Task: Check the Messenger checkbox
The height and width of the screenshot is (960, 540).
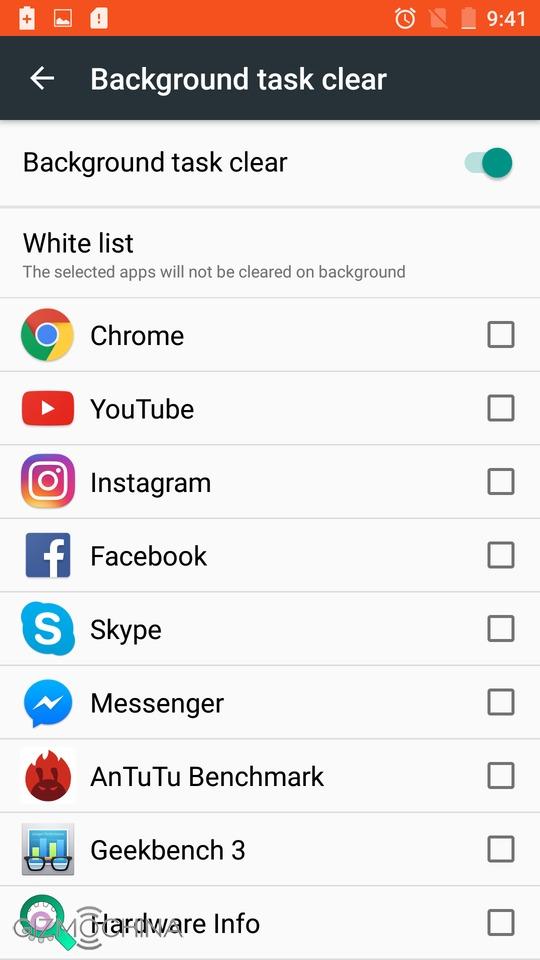Action: (501, 702)
